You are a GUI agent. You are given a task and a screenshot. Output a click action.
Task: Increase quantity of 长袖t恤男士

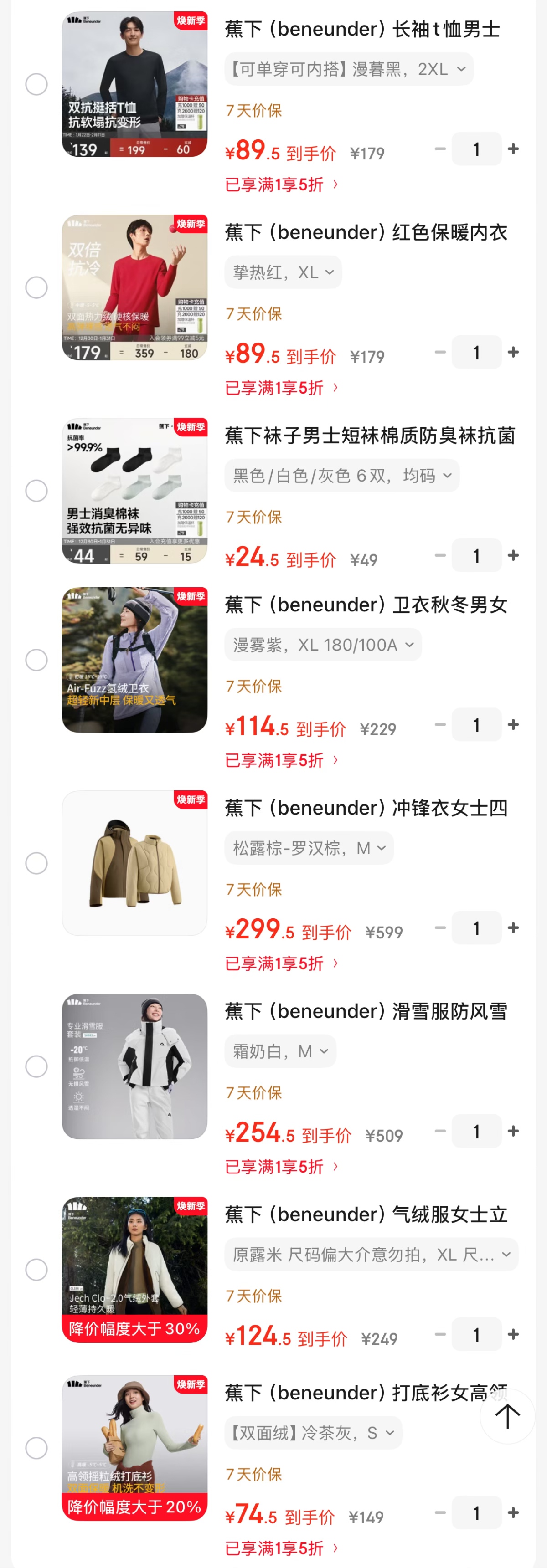click(514, 149)
